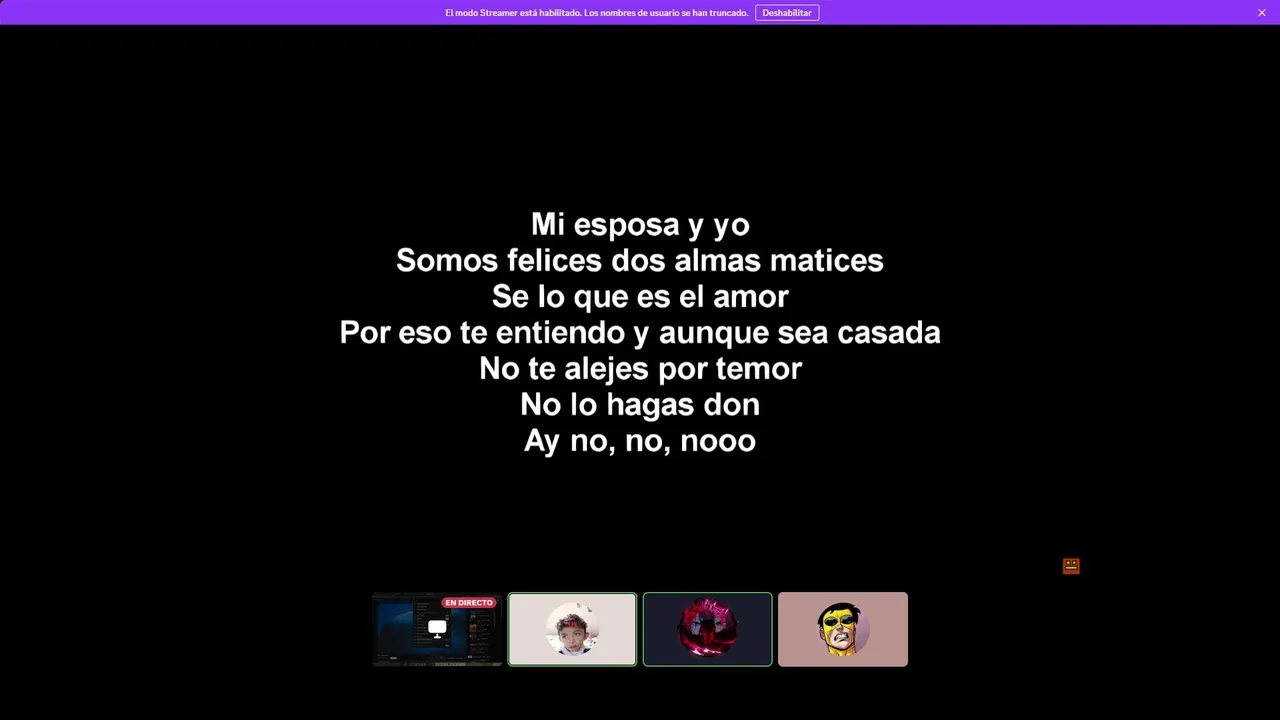Tap the Deshabilitar button in the banner
This screenshot has width=1280, height=720.
(787, 13)
